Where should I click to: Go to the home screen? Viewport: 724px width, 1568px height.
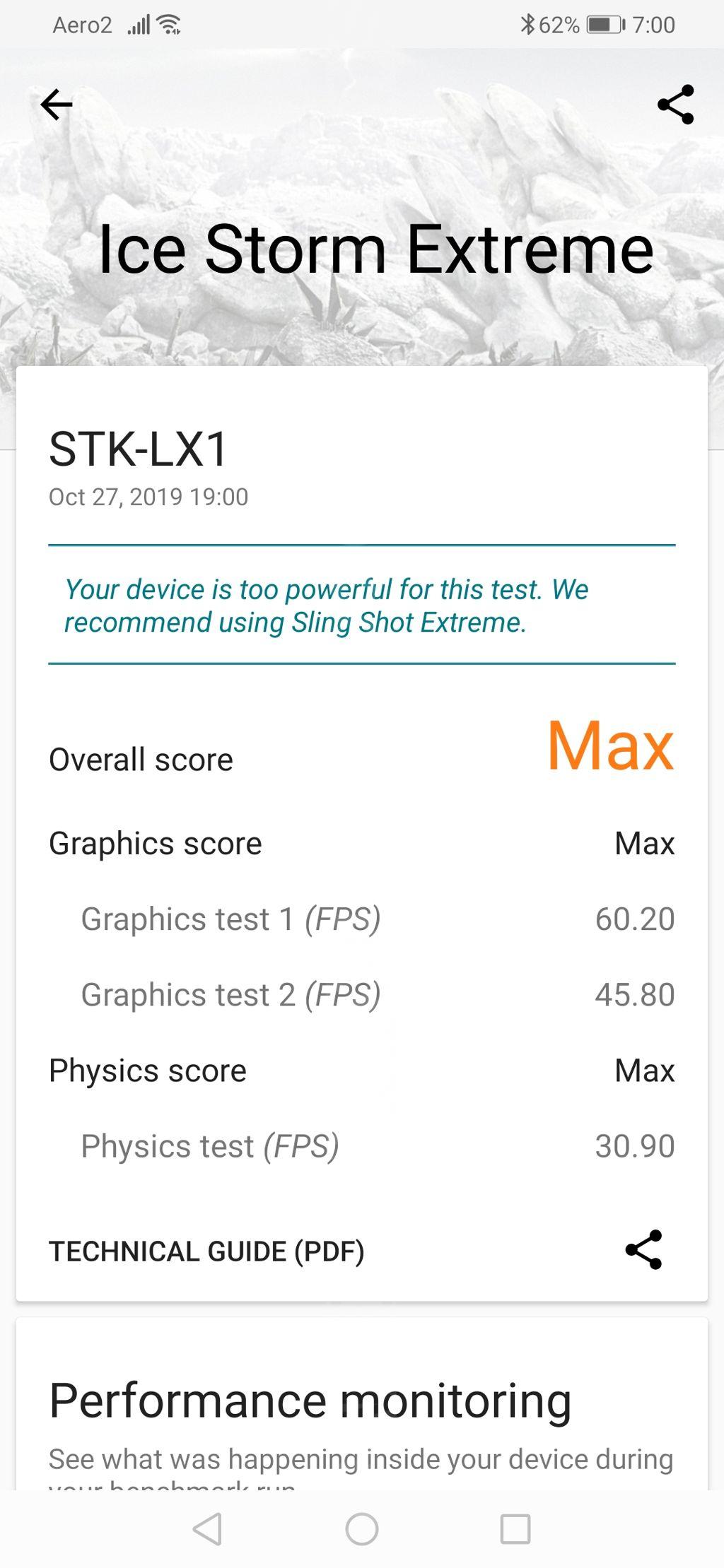(362, 1529)
